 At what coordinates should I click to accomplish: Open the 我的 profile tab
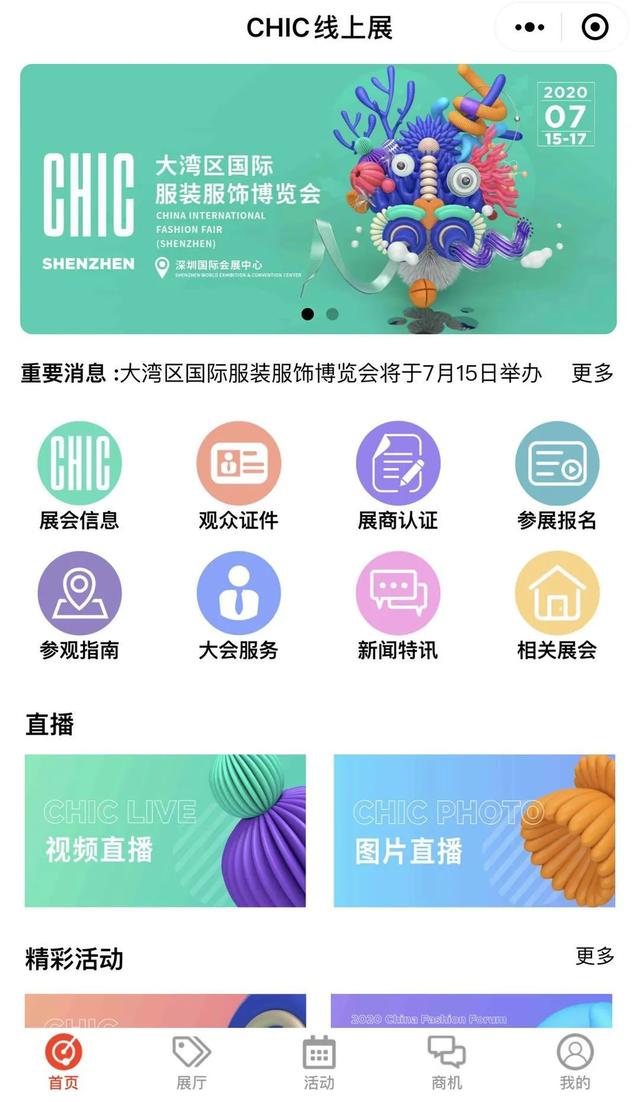pos(575,1062)
